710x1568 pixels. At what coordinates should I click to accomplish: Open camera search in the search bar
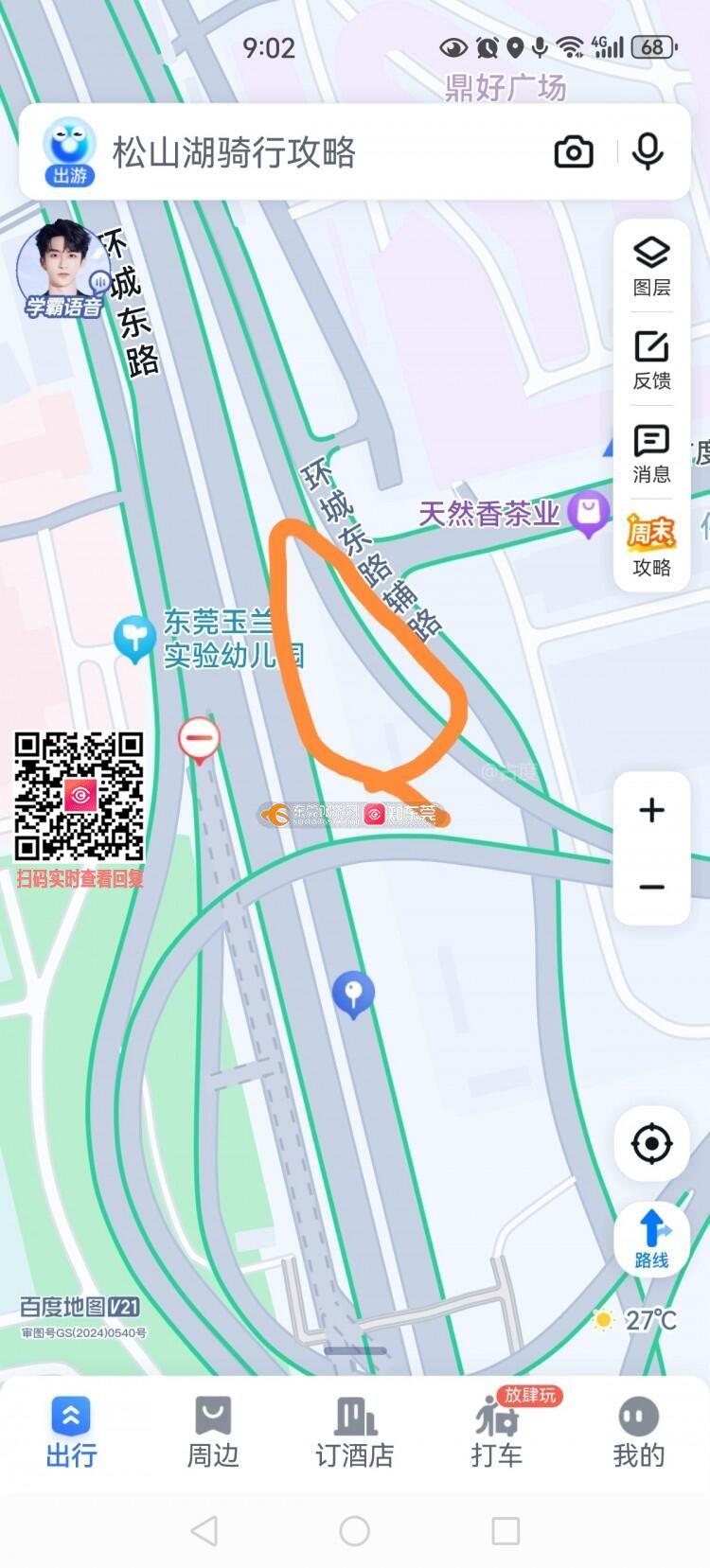[574, 152]
